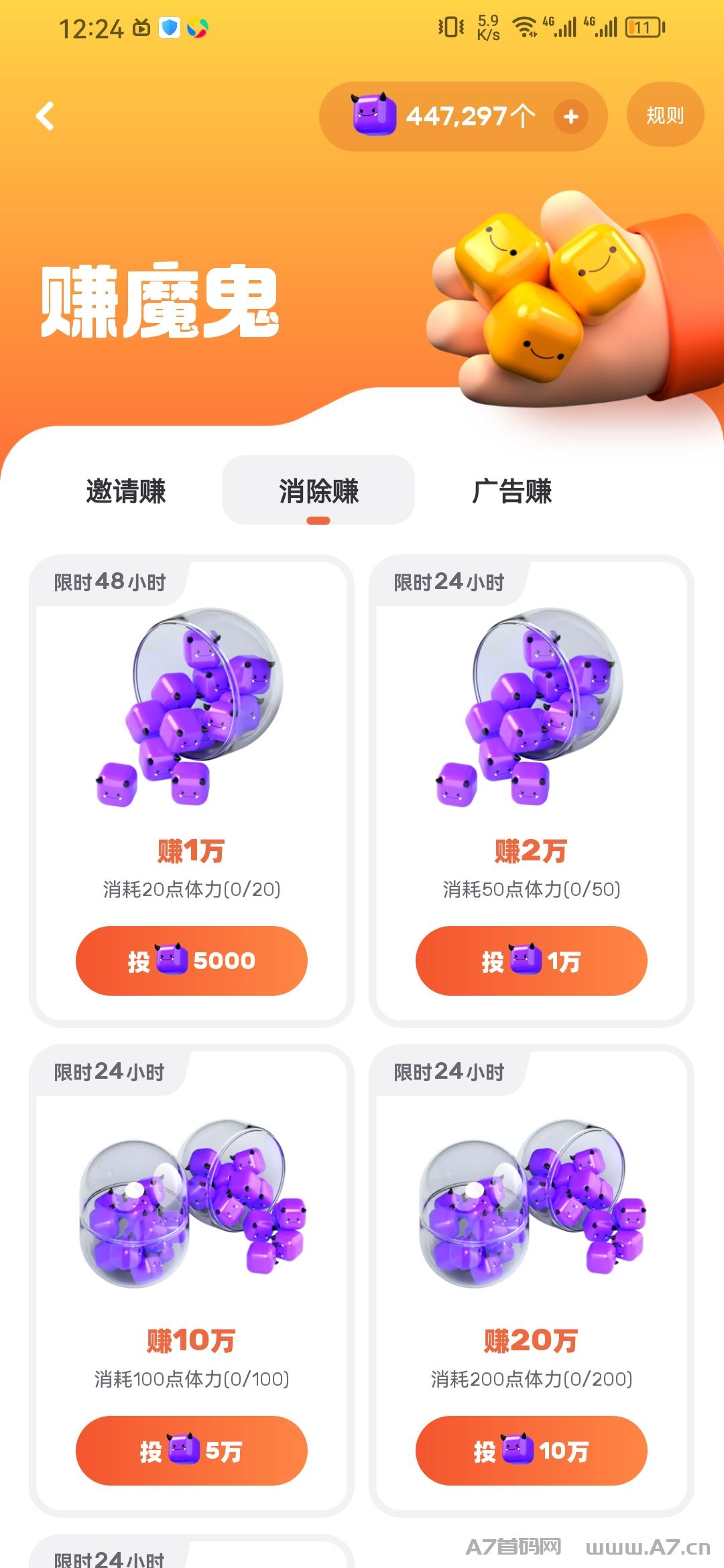
Task: Tap the 投 1万 button
Action: pos(531,961)
